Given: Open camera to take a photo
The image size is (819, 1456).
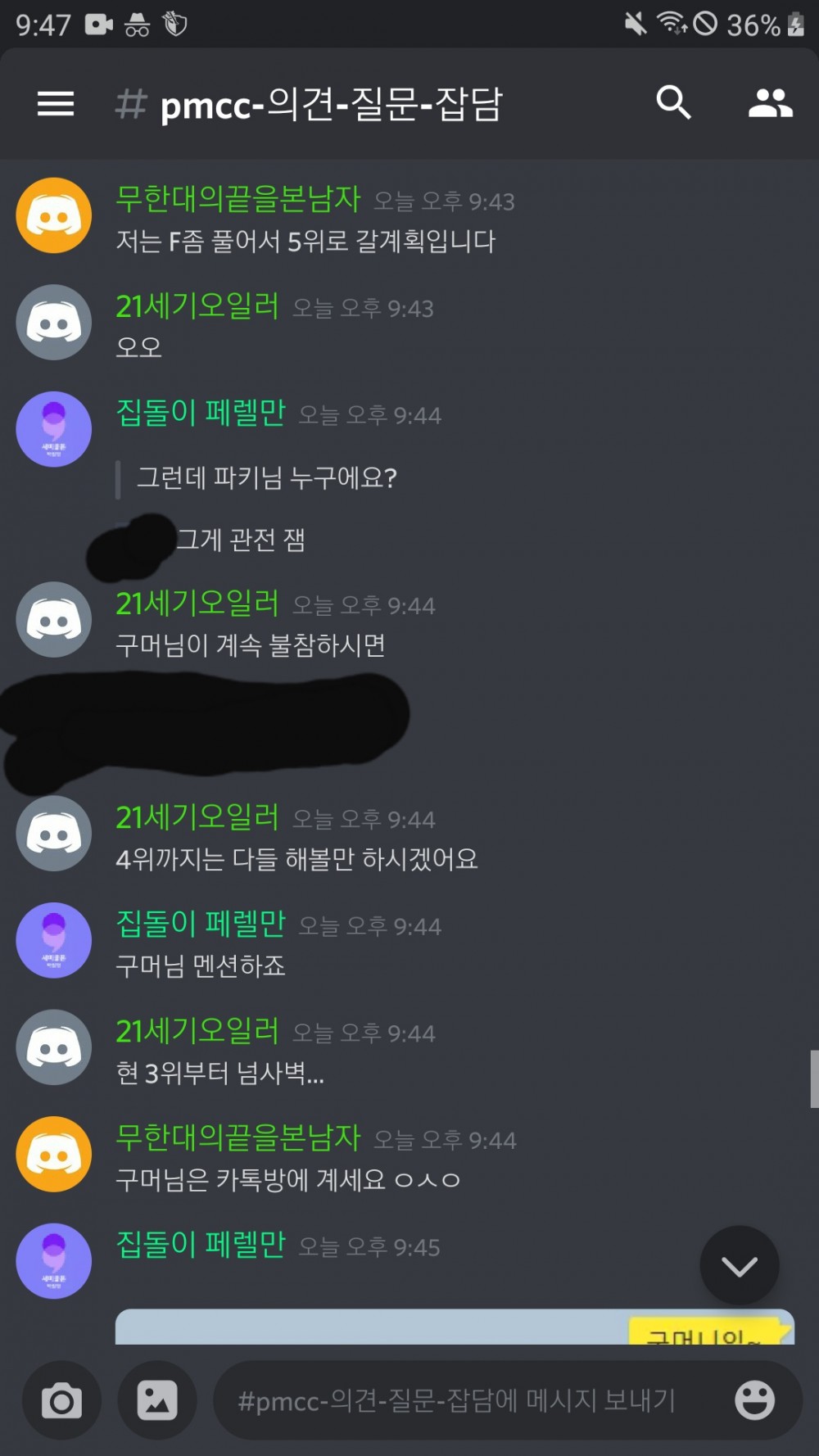Looking at the screenshot, I should point(62,1400).
